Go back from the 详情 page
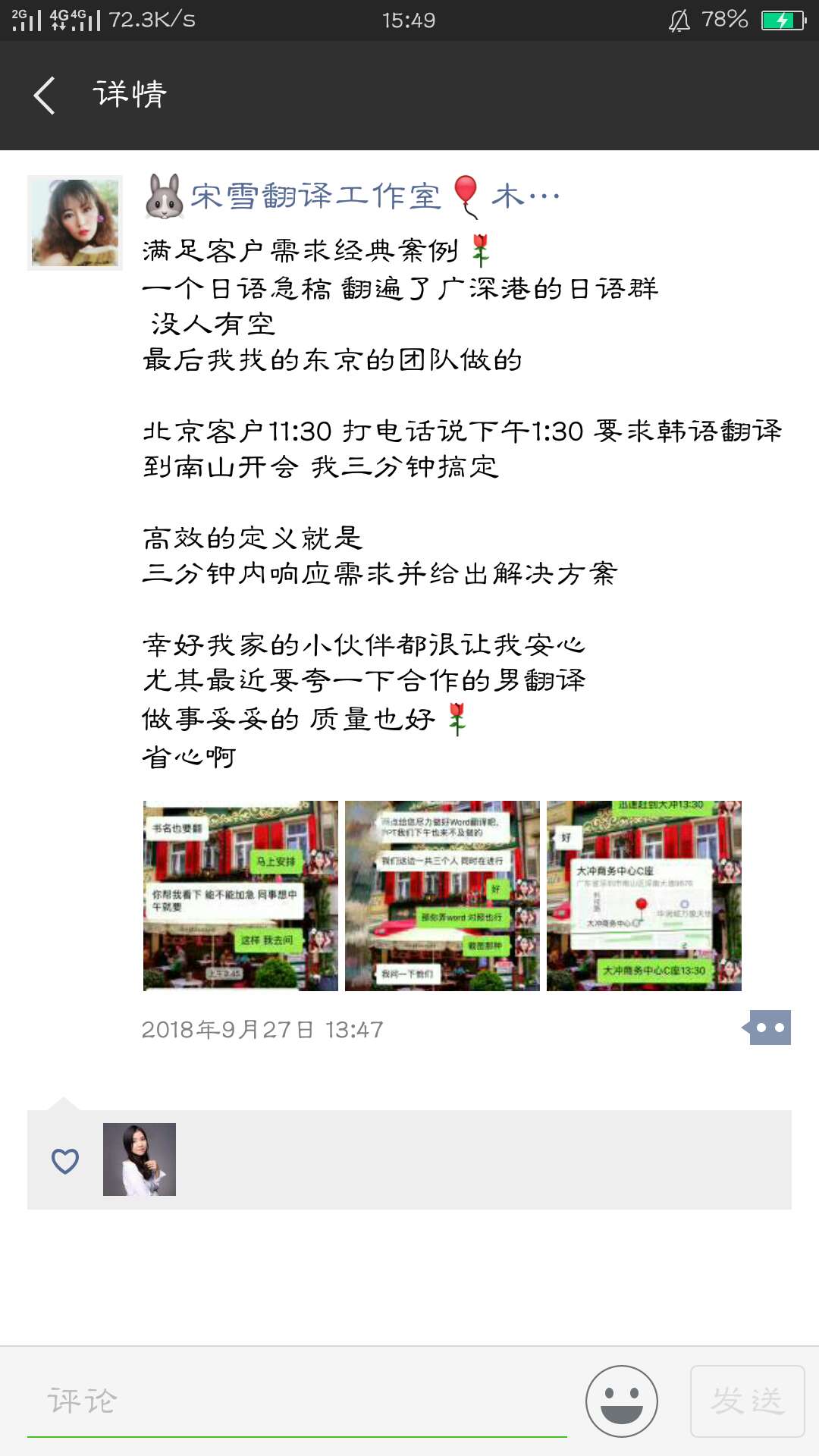Image resolution: width=819 pixels, height=1456 pixels. (x=45, y=96)
